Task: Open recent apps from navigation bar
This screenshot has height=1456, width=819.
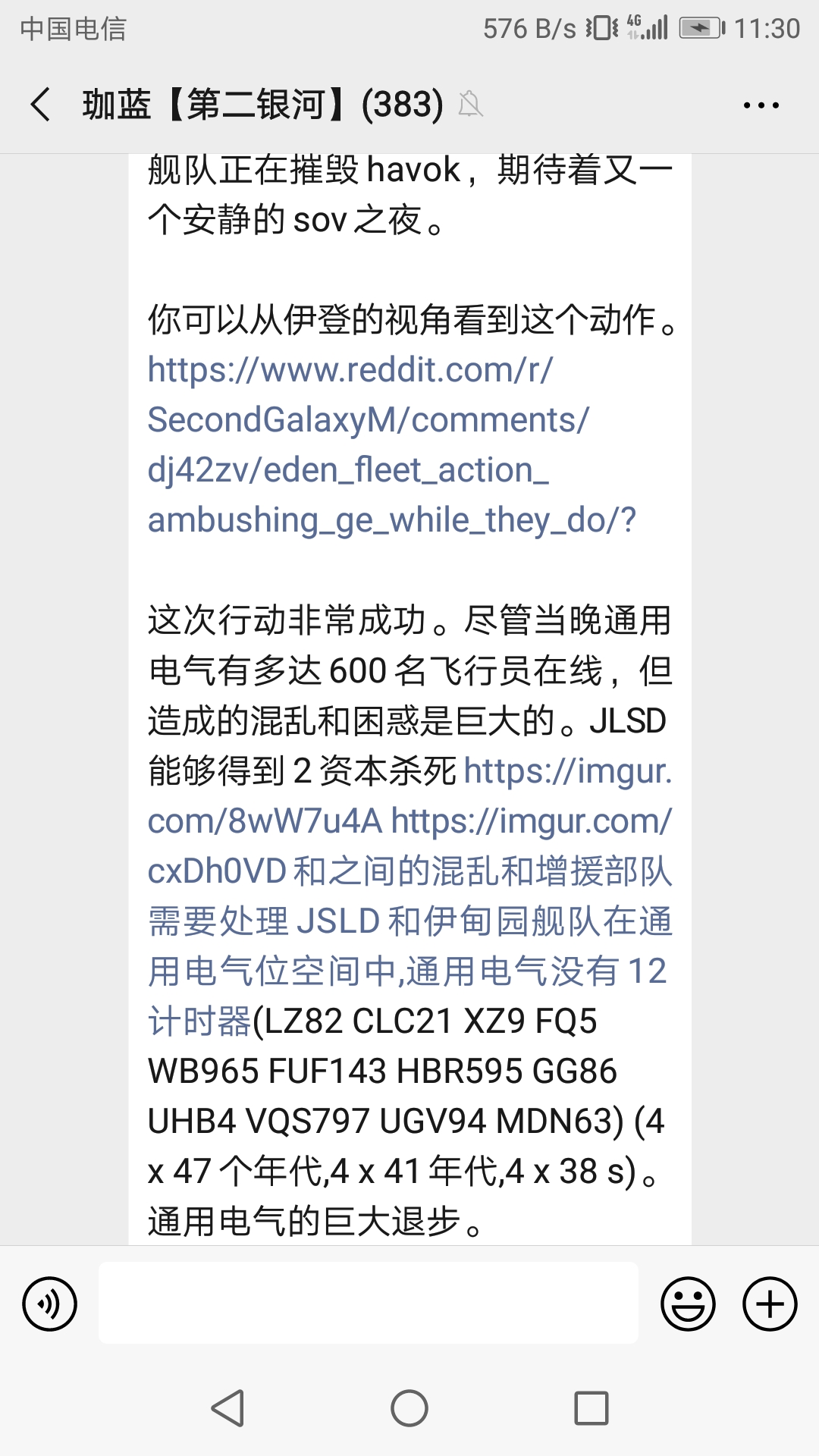Action: tap(591, 1408)
